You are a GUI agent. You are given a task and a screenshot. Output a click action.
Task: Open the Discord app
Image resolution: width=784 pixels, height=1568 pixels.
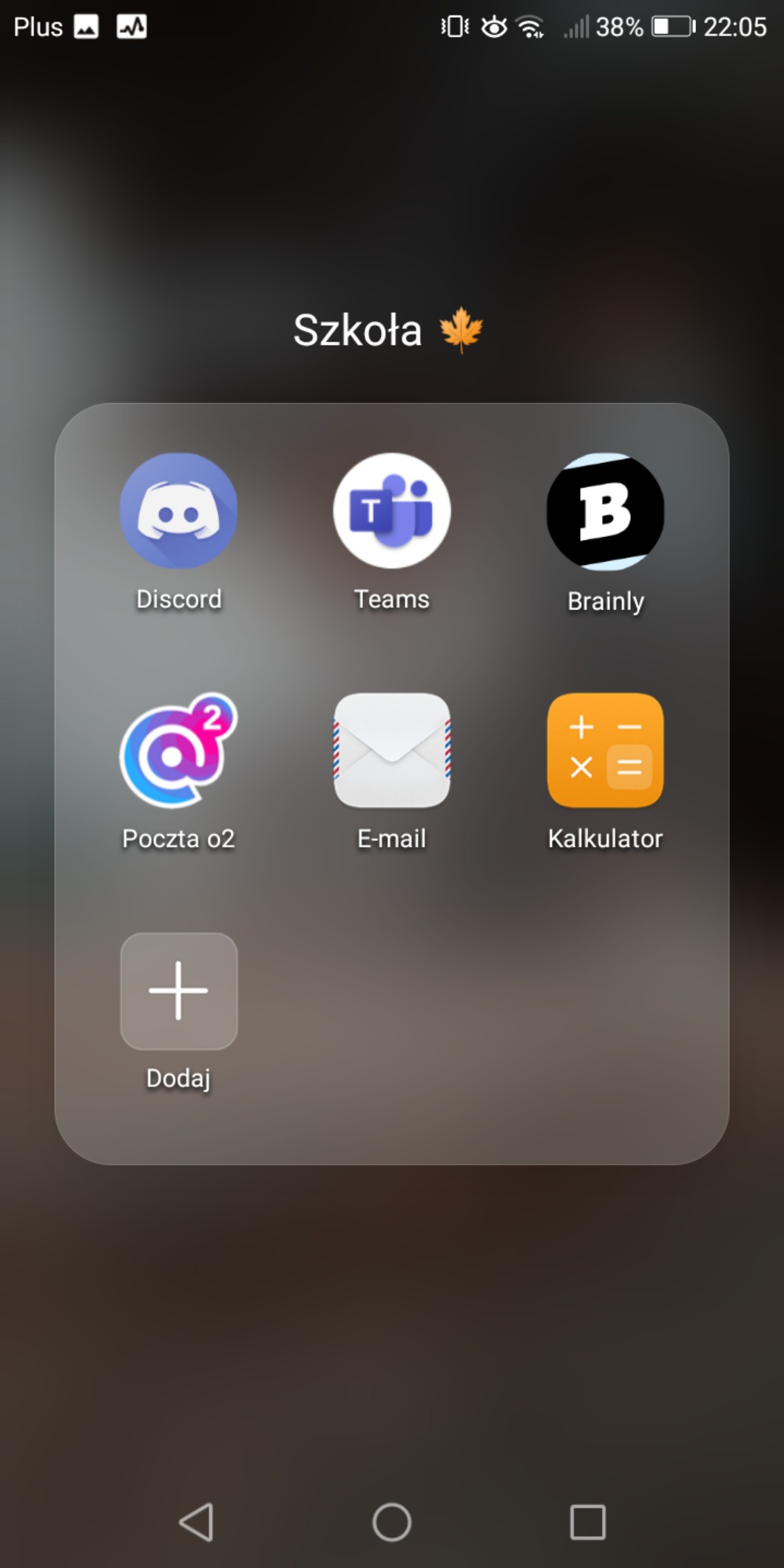point(178,510)
